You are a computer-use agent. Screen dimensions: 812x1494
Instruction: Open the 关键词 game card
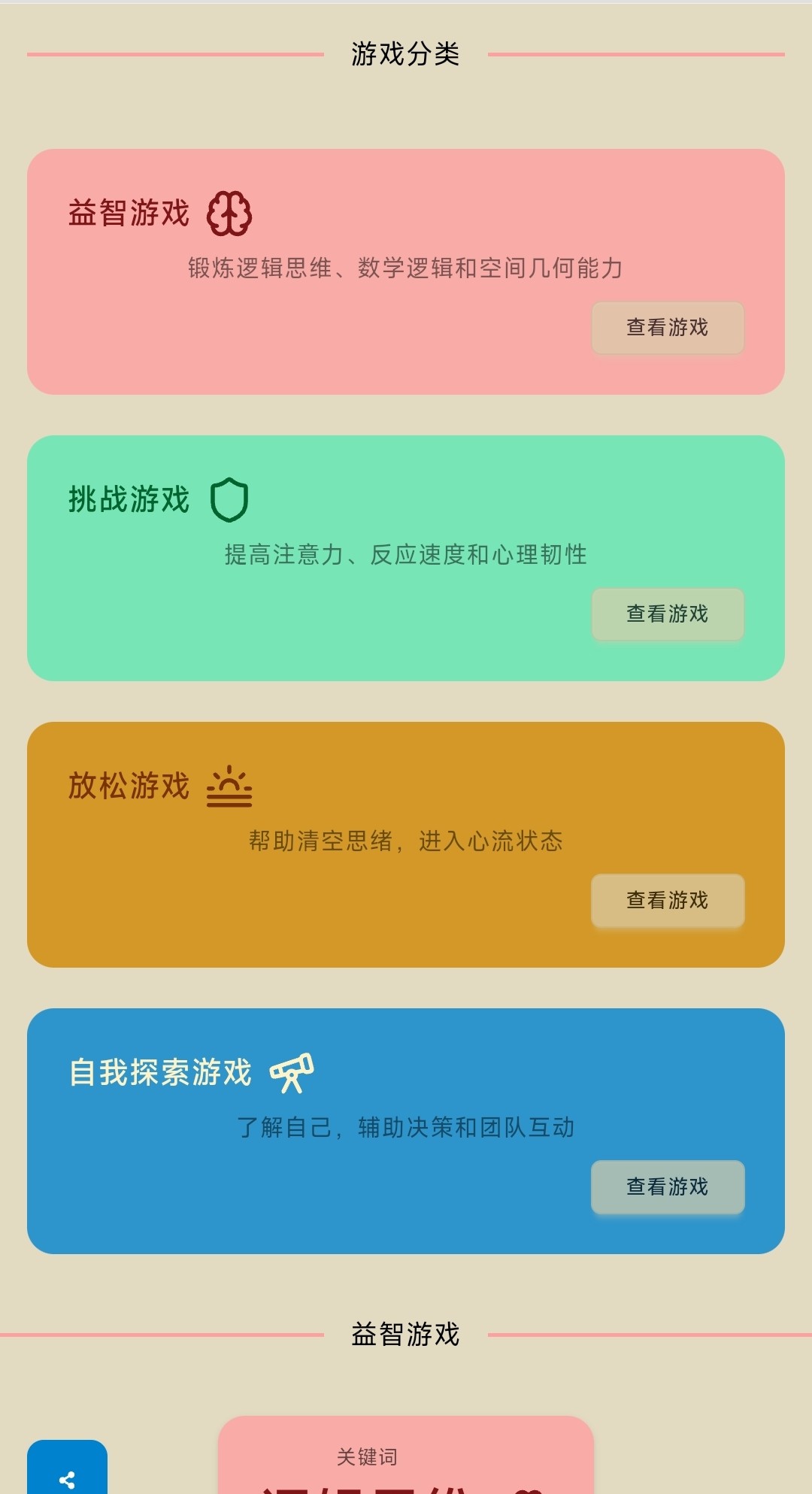405,1459
